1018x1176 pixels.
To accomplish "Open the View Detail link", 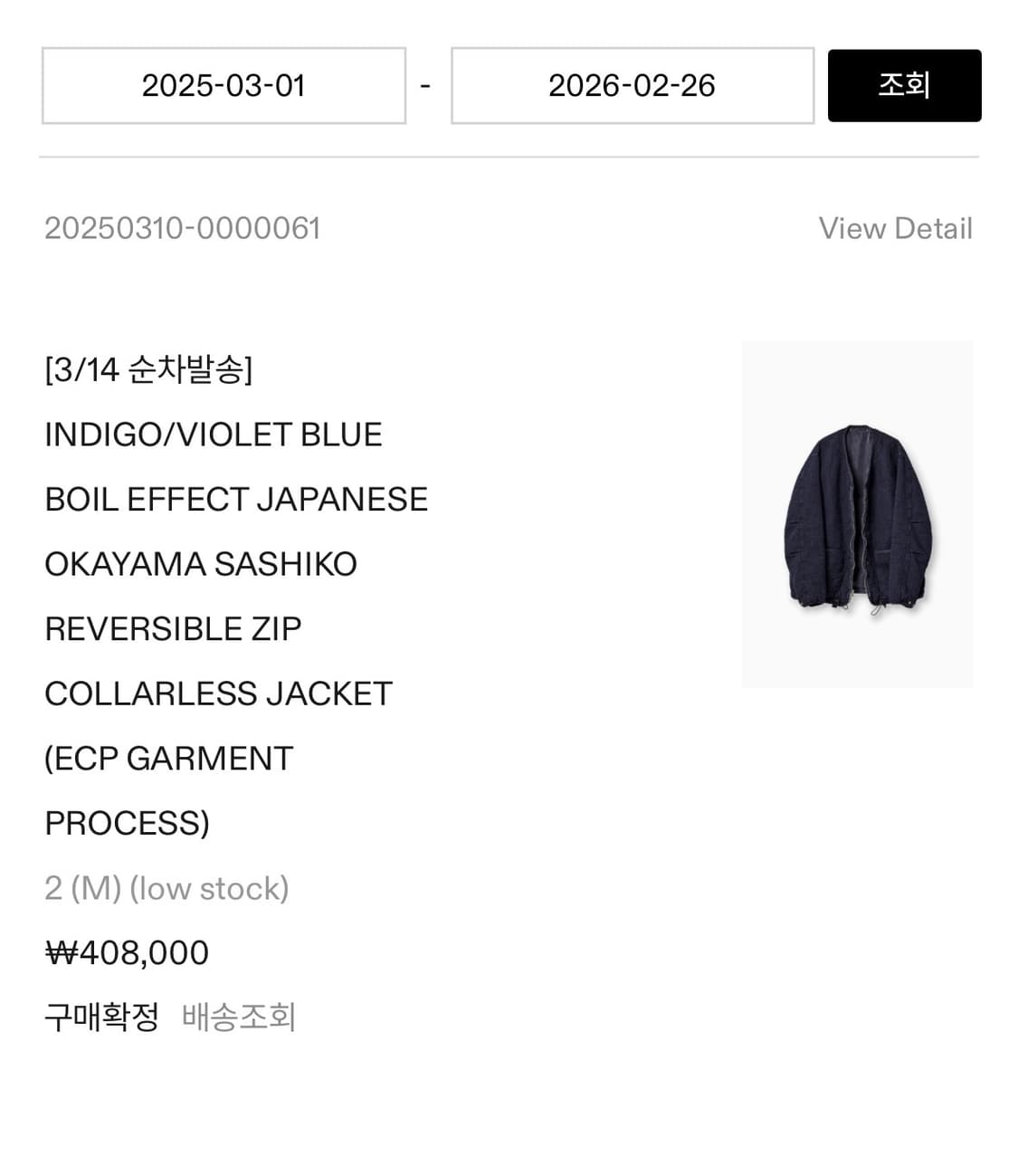I will point(896,228).
